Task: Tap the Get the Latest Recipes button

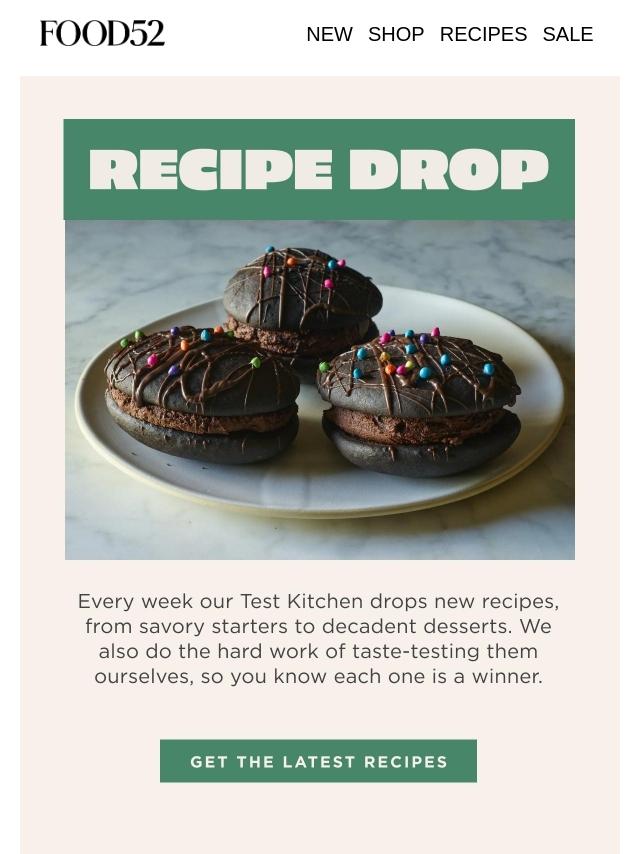Action: click(x=318, y=761)
